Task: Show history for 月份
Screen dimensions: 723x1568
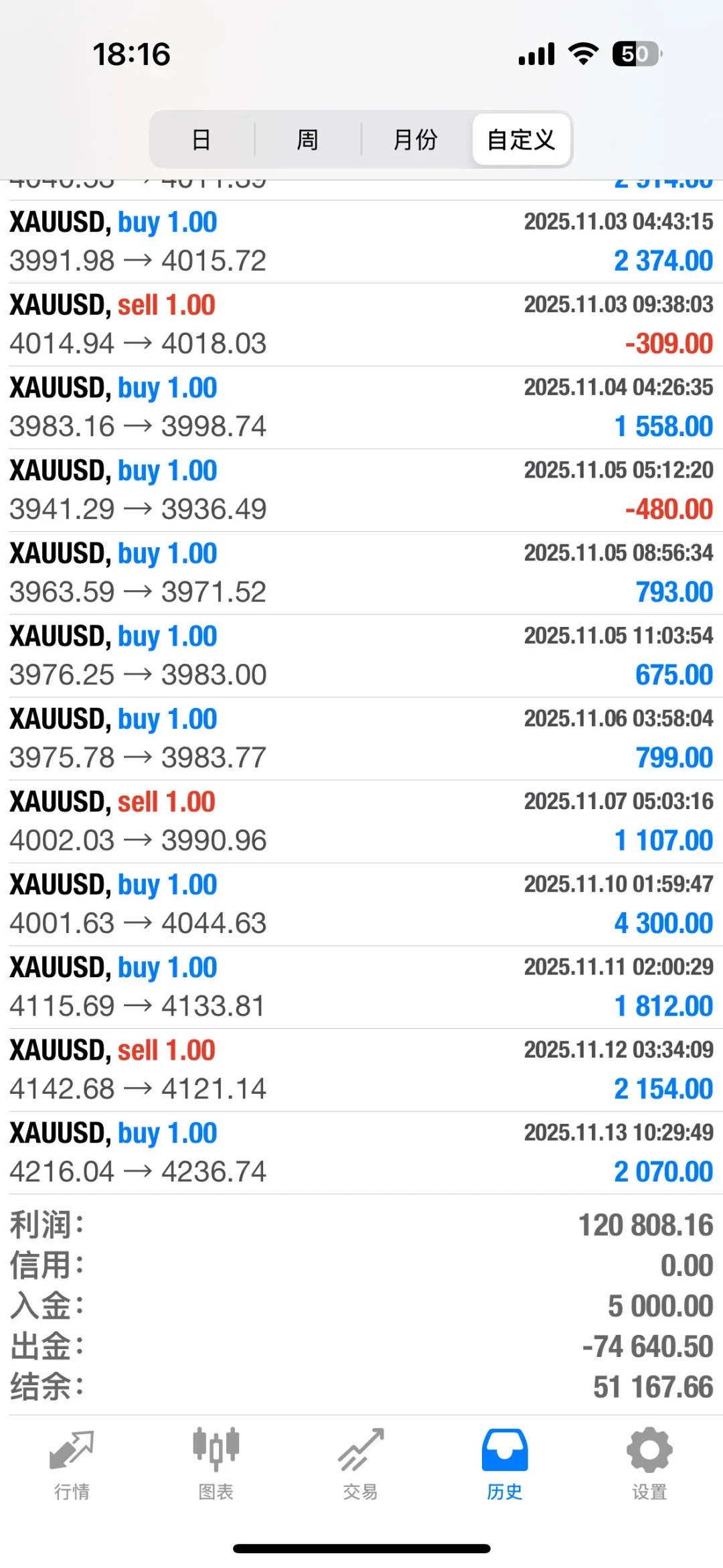Action: (x=415, y=140)
